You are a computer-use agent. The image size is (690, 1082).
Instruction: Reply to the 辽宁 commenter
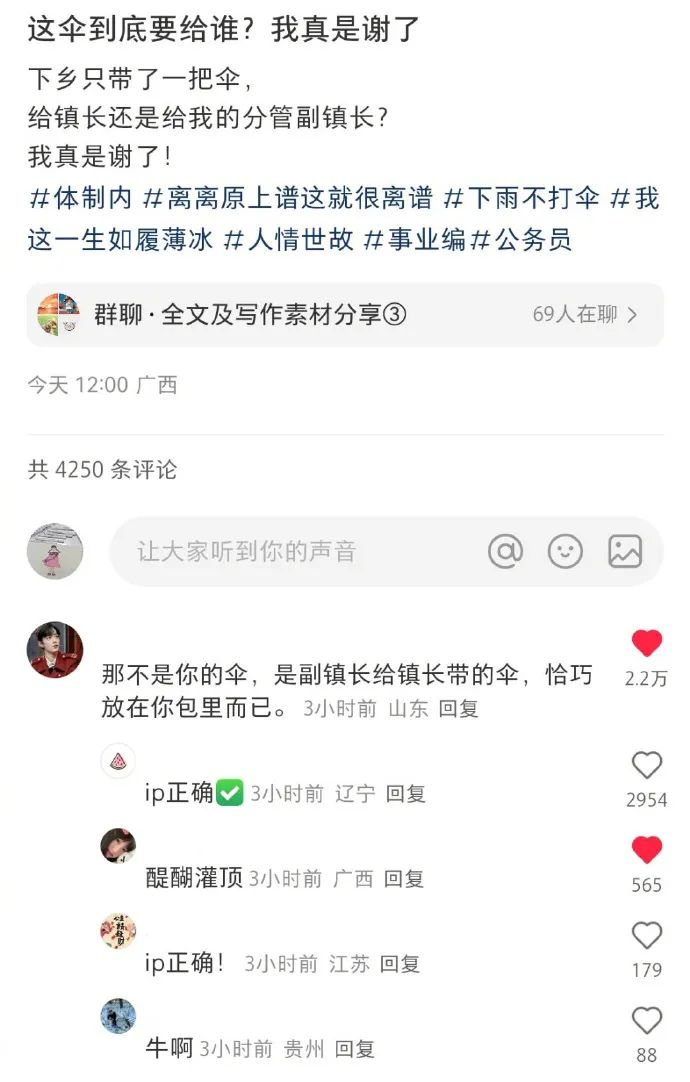coord(406,794)
